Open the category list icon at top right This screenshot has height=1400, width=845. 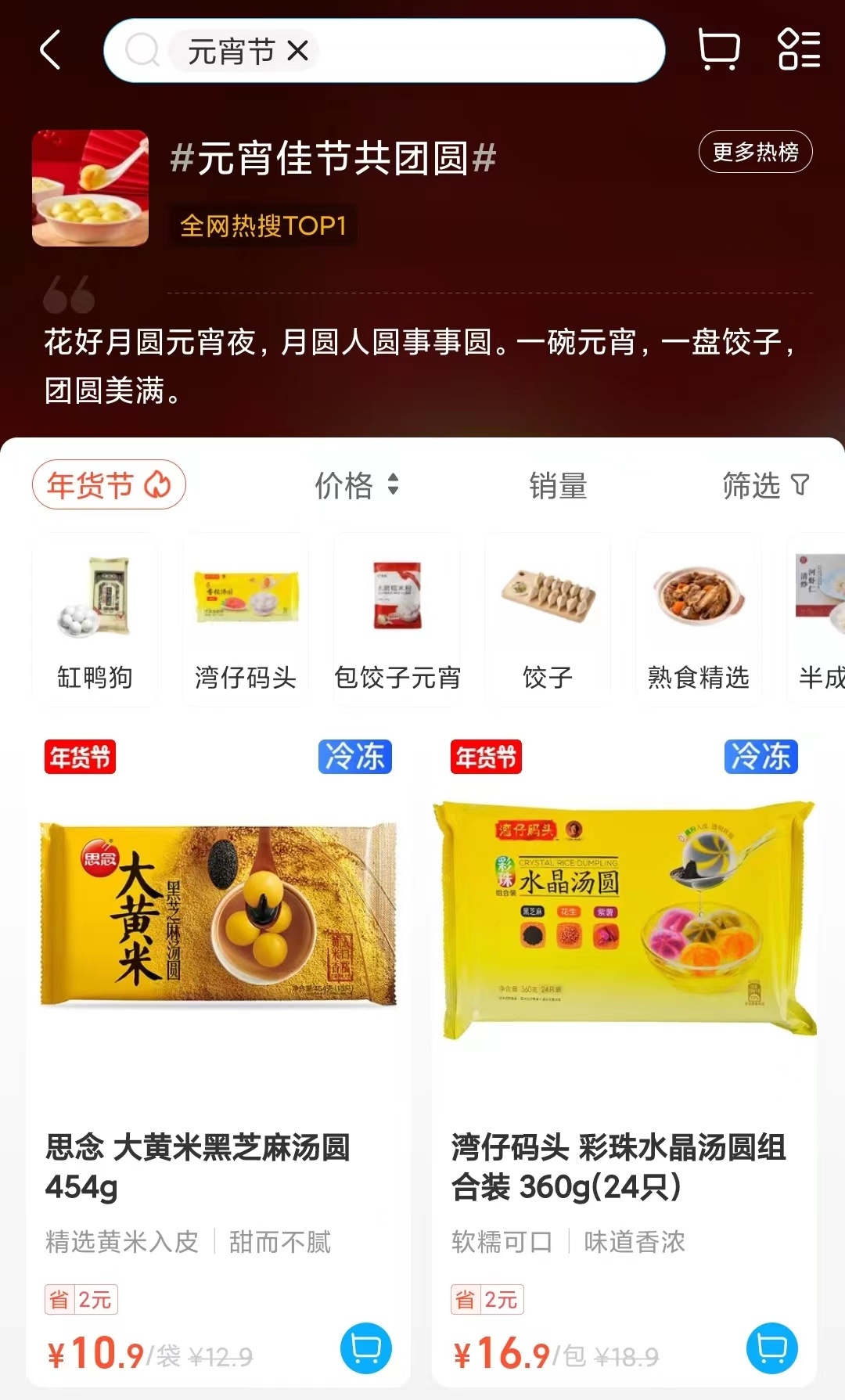(x=799, y=50)
